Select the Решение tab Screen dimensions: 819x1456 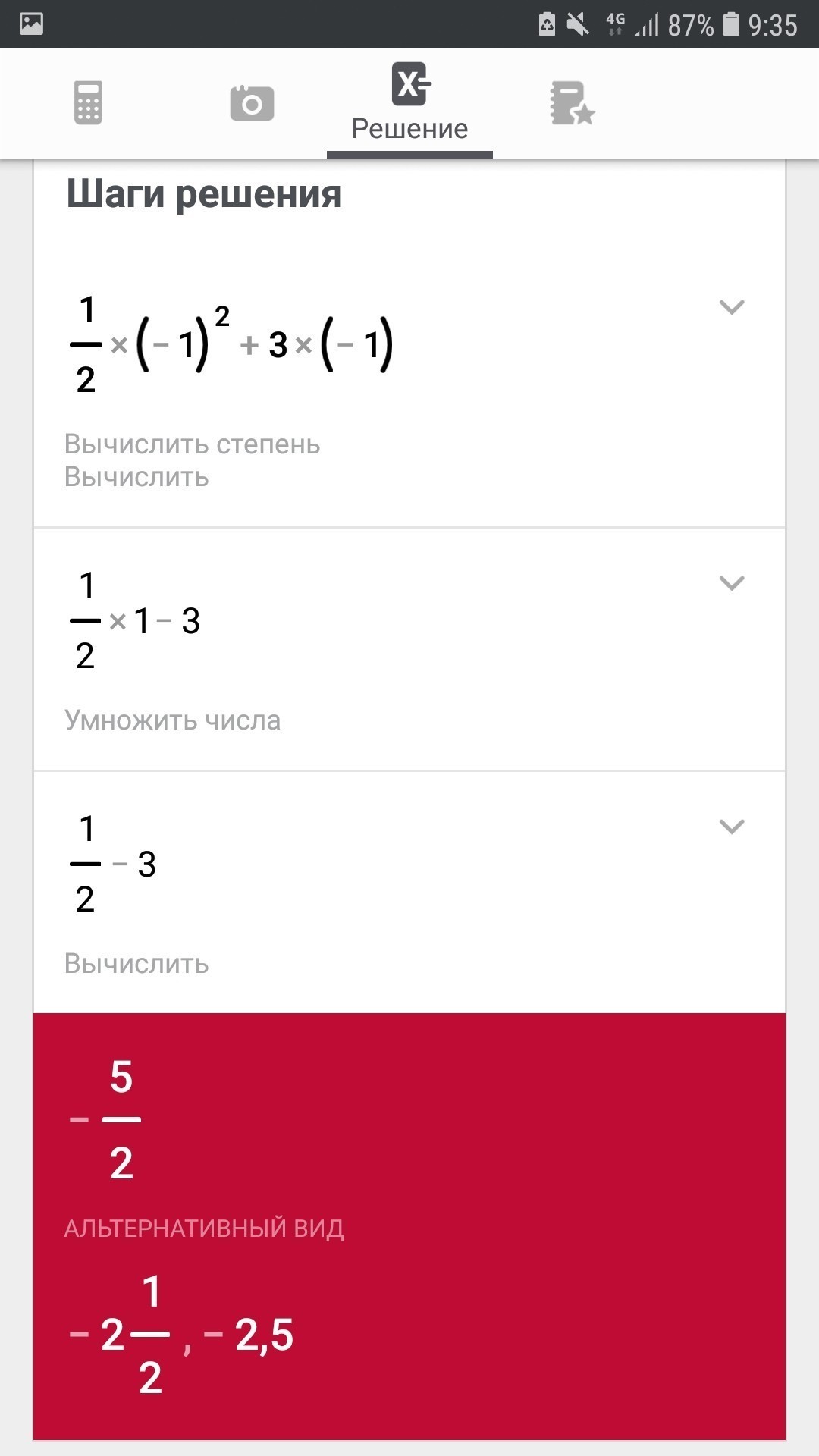(409, 104)
